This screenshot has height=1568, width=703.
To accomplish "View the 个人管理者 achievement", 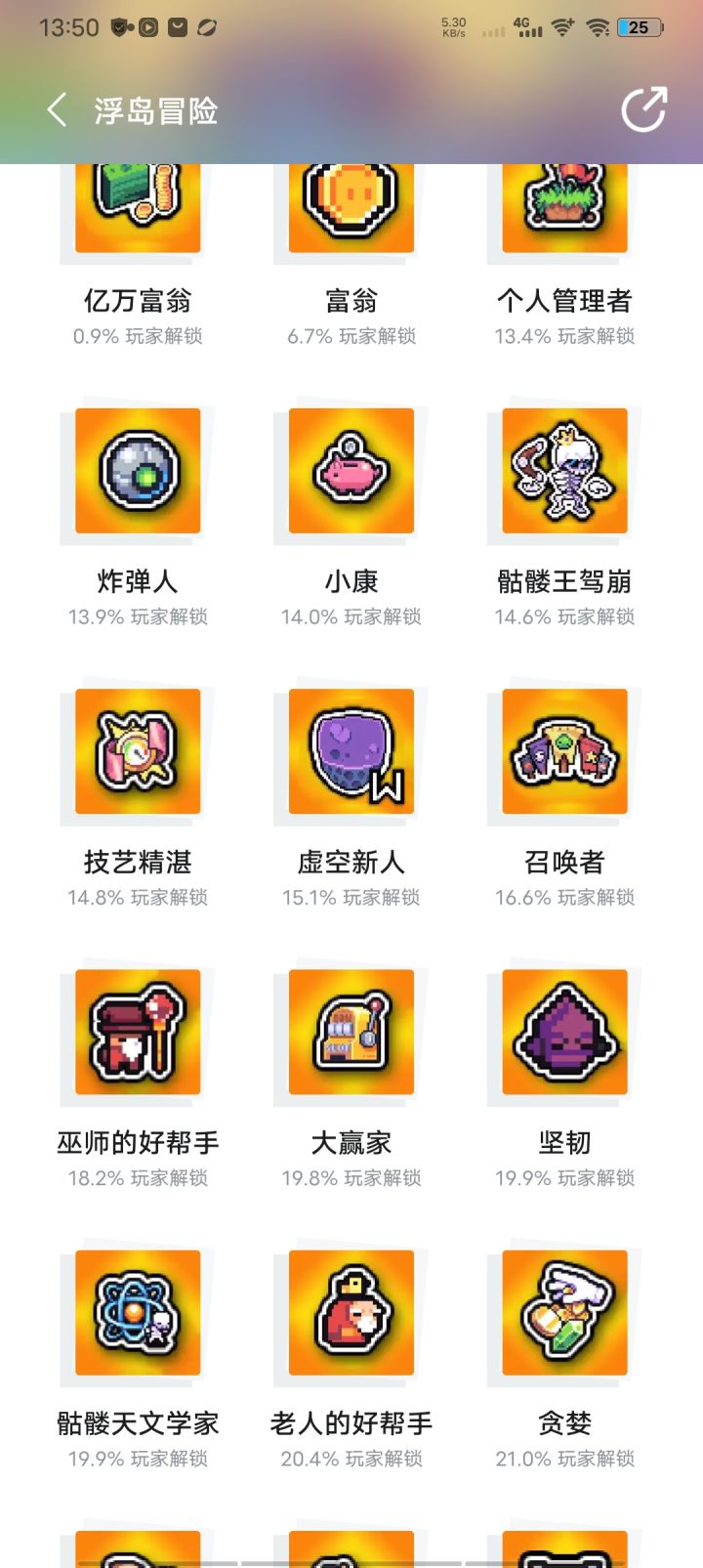I will tap(564, 210).
